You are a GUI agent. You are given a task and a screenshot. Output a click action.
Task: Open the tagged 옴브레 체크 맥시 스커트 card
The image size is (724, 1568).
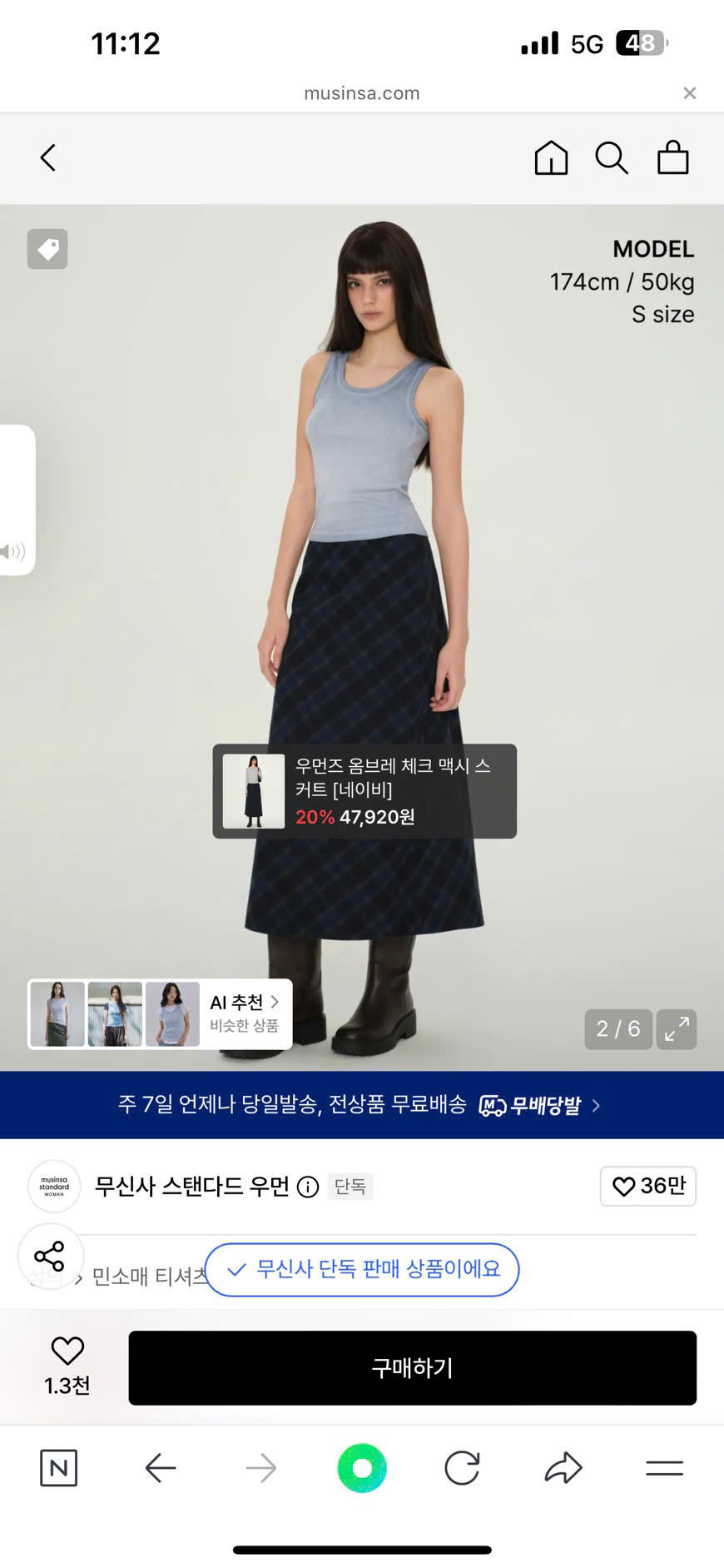click(364, 791)
